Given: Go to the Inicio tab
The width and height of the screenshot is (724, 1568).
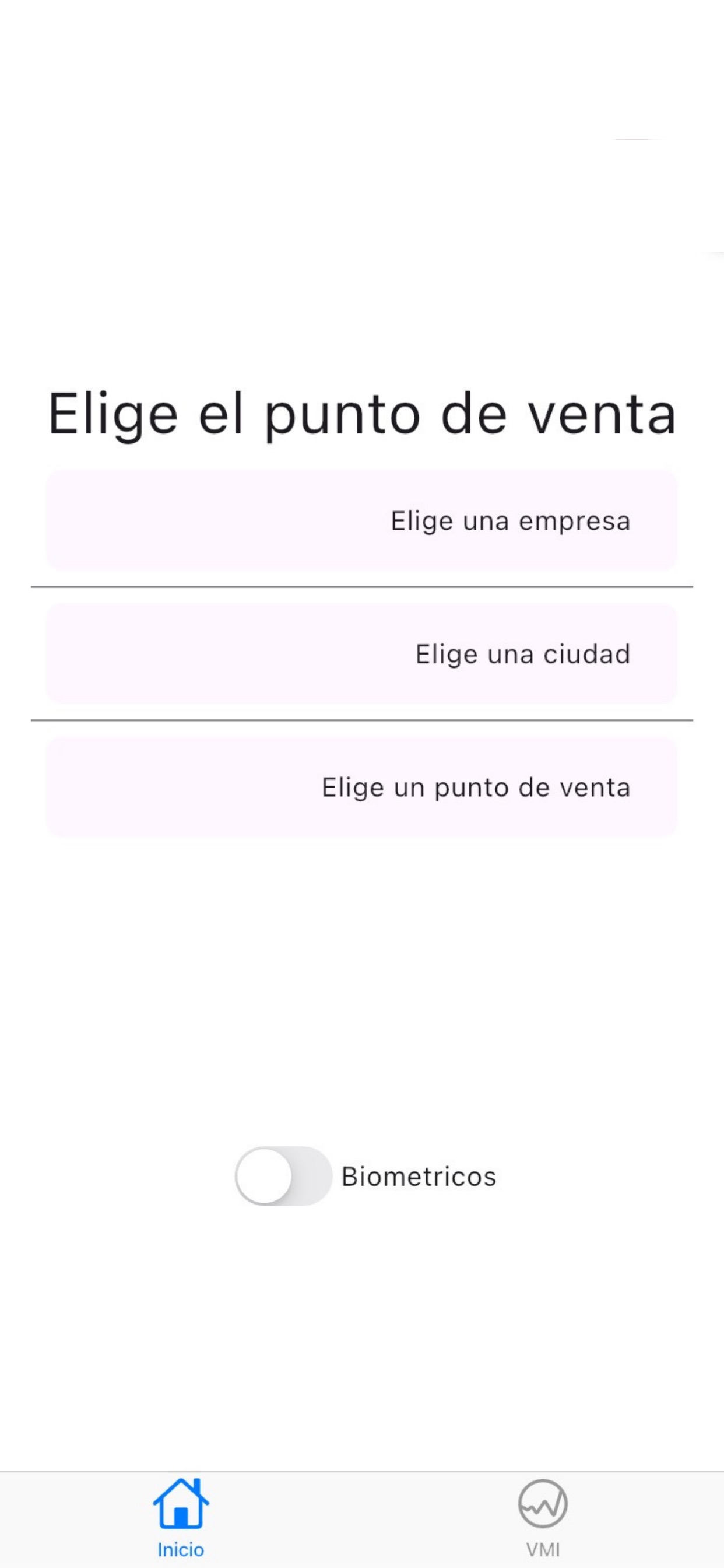Looking at the screenshot, I should (181, 1520).
